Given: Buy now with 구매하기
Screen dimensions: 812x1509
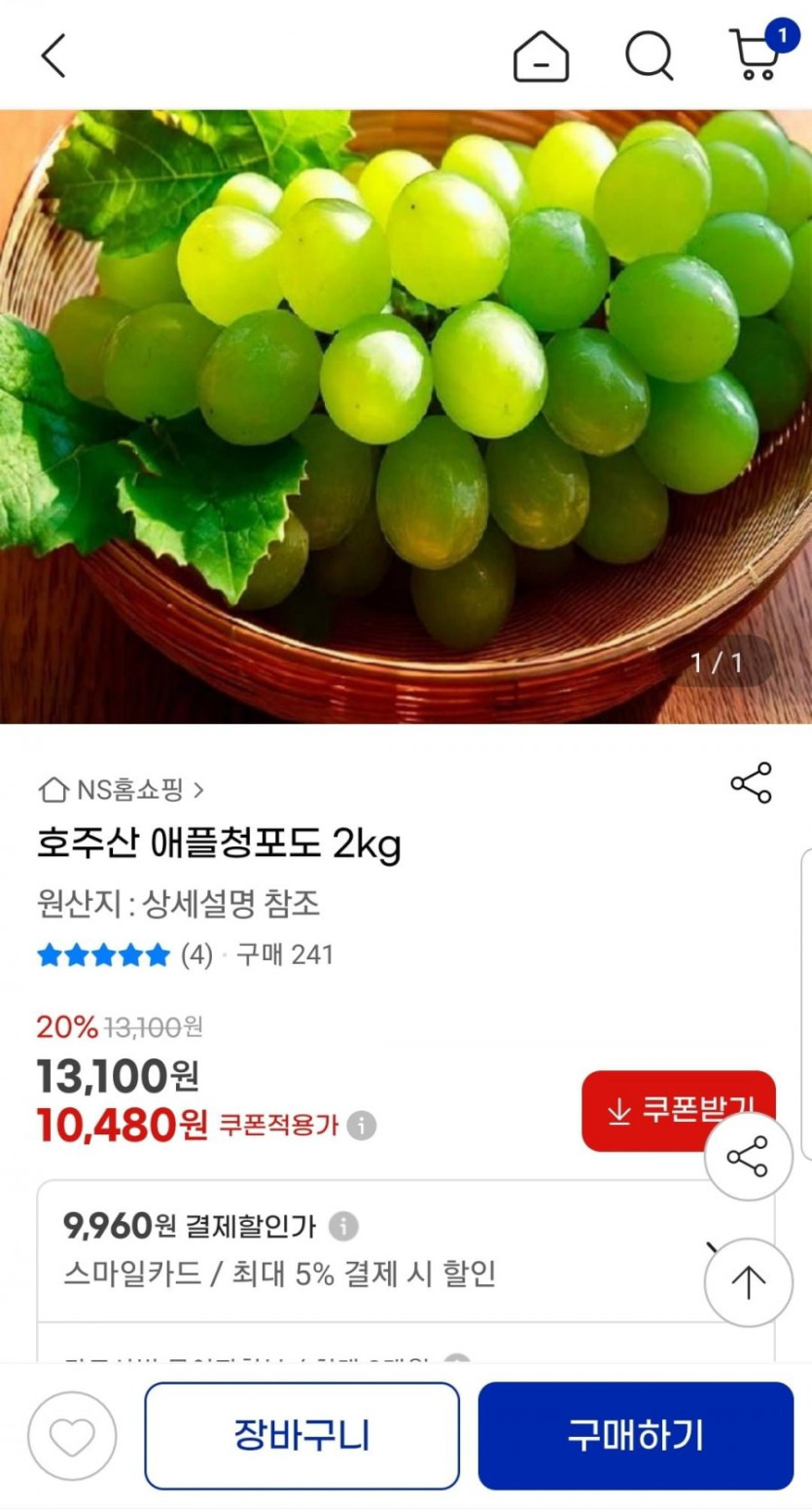Looking at the screenshot, I should pos(635,1435).
